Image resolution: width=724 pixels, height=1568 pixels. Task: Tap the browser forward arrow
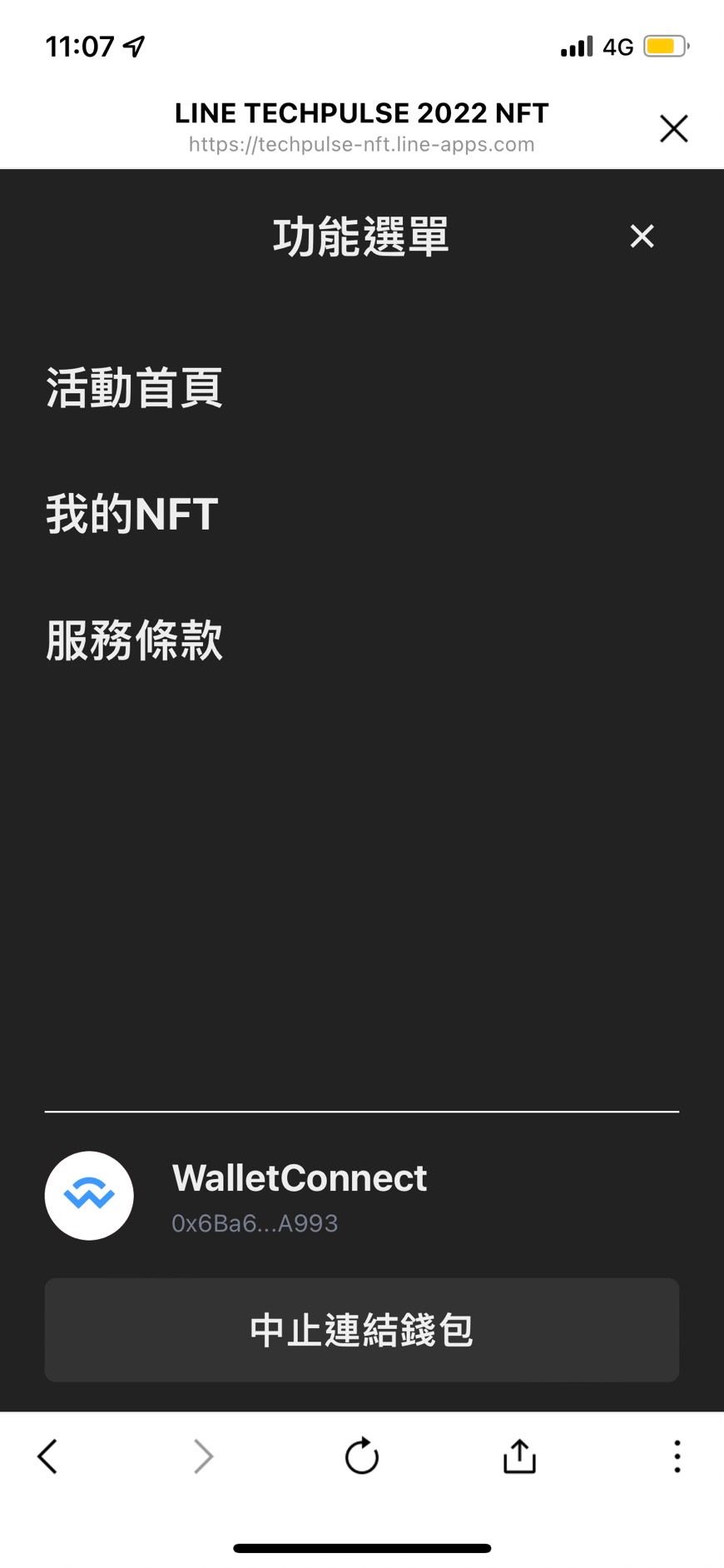203,1456
